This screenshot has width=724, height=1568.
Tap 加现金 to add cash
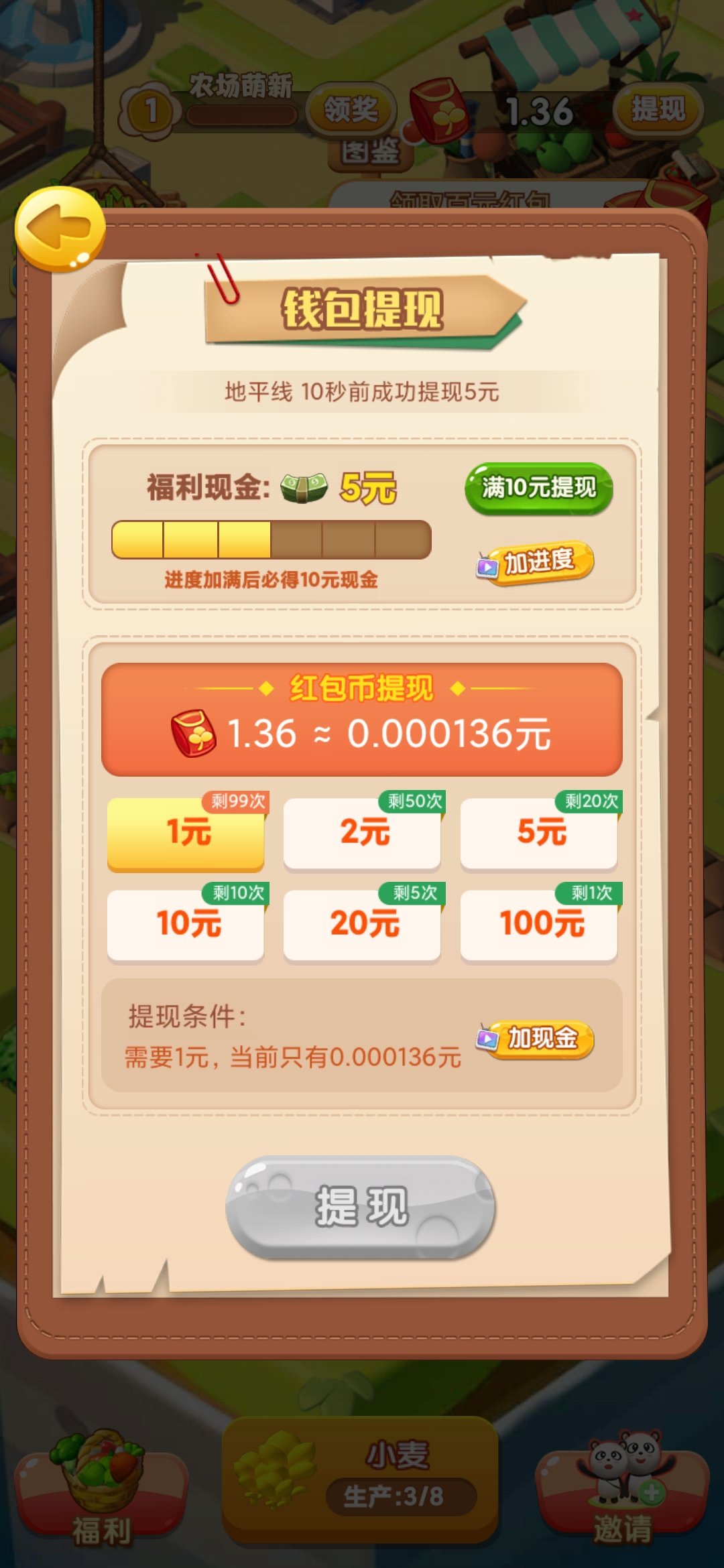[536, 1039]
